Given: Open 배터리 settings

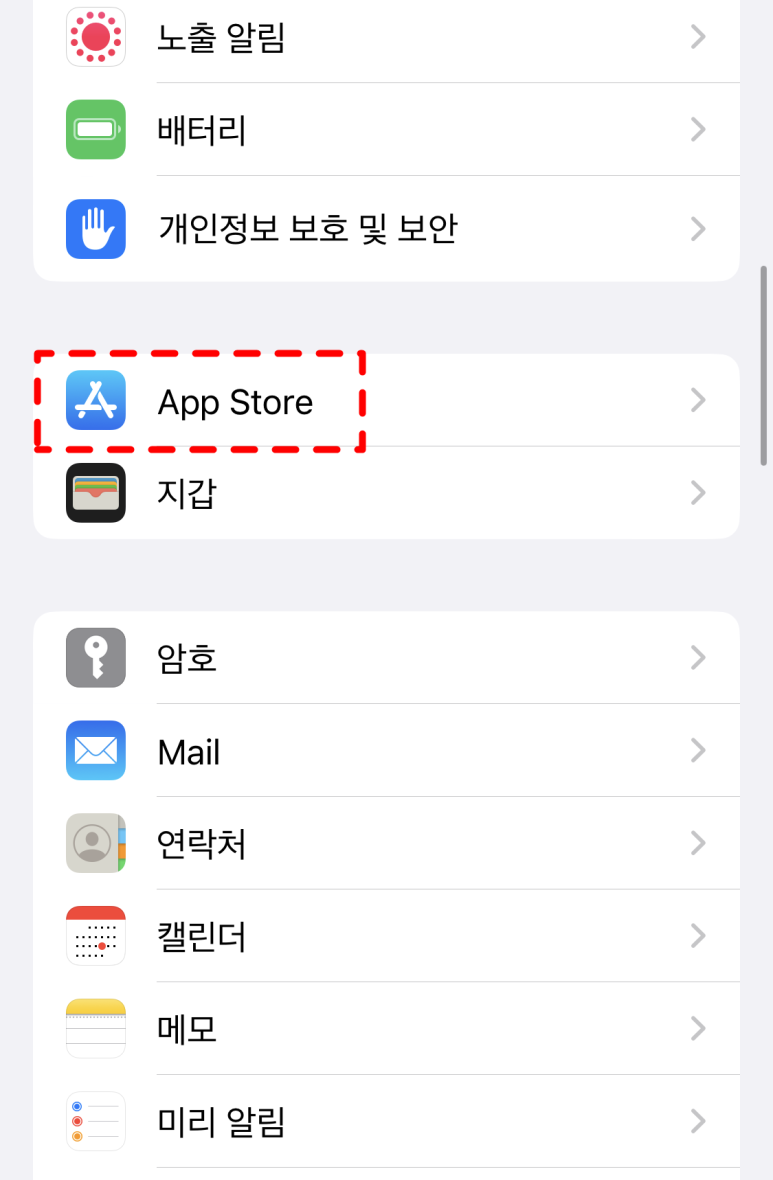Looking at the screenshot, I should 386,130.
